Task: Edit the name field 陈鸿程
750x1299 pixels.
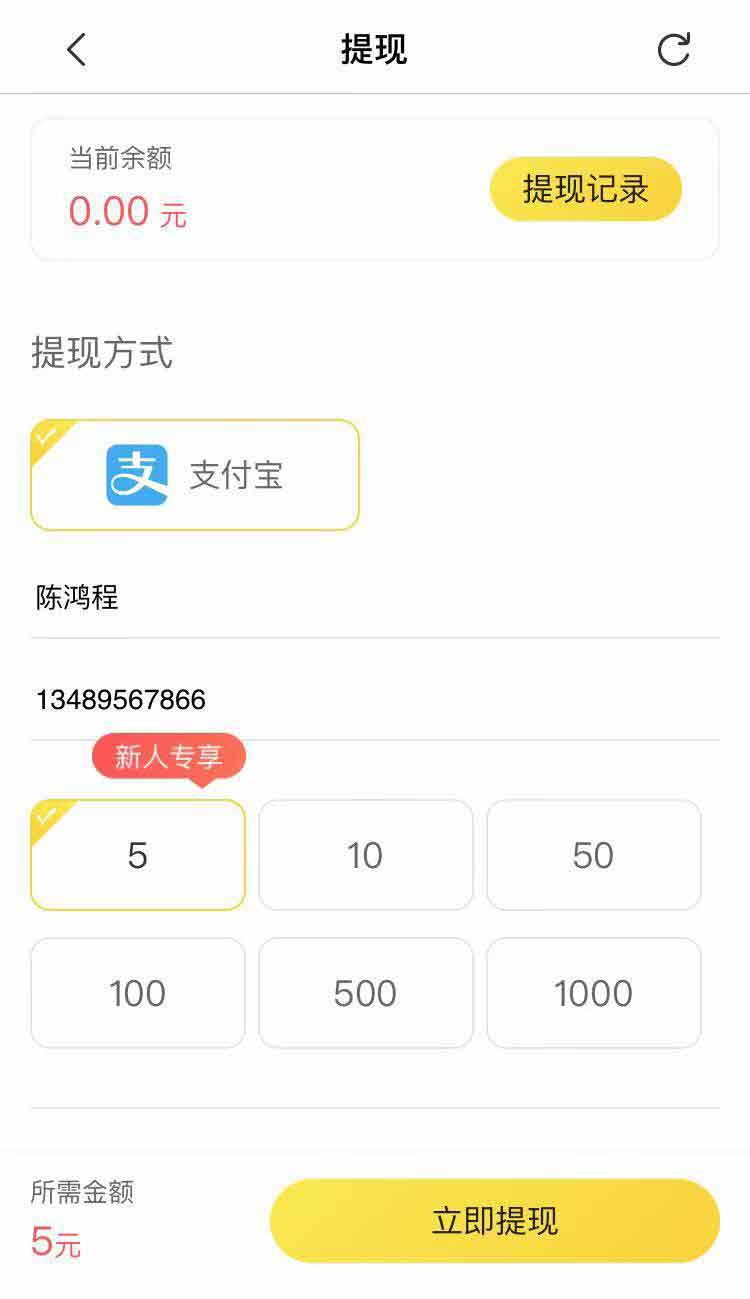Action: (x=375, y=598)
